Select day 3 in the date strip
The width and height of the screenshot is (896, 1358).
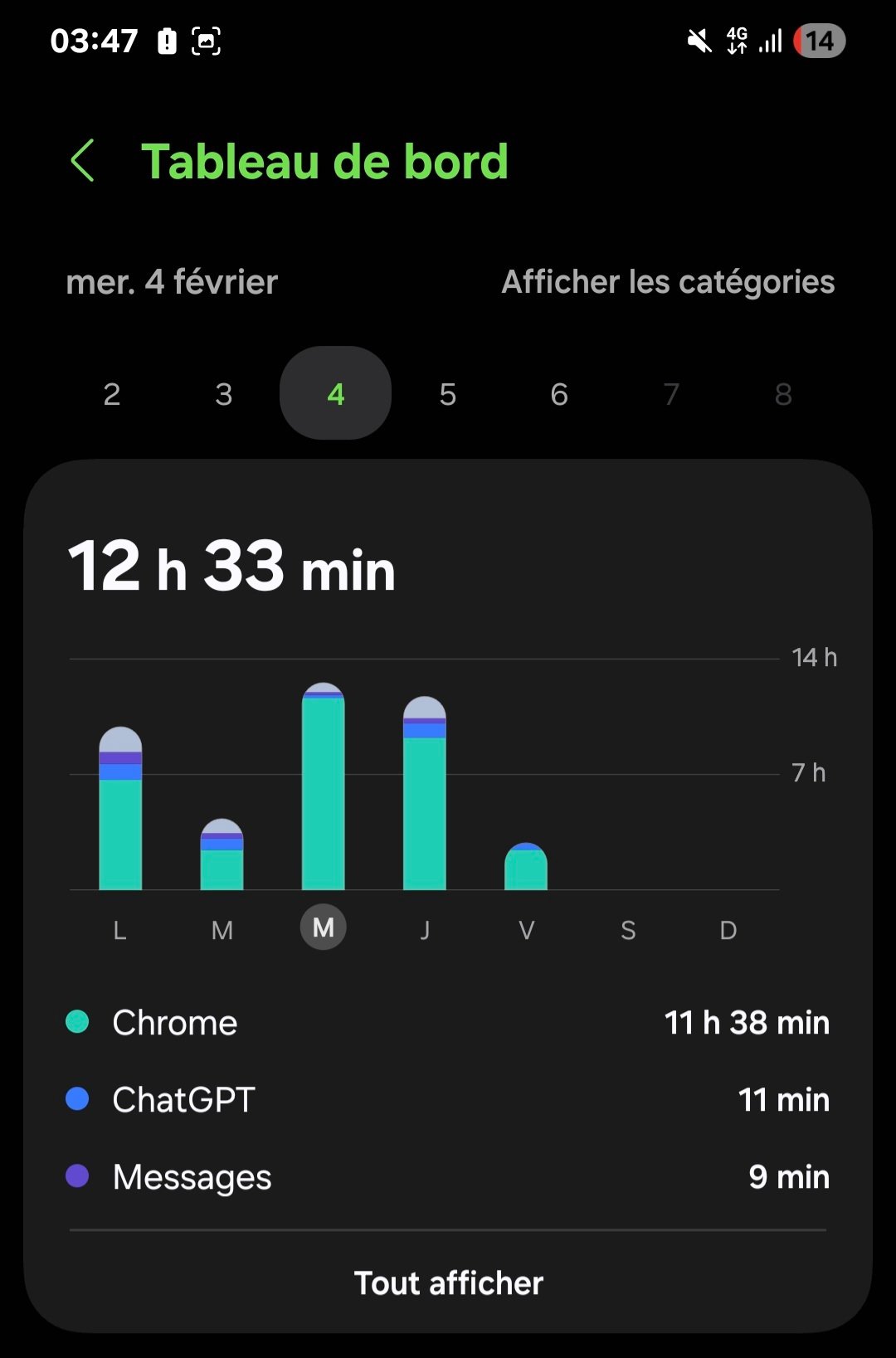click(223, 394)
